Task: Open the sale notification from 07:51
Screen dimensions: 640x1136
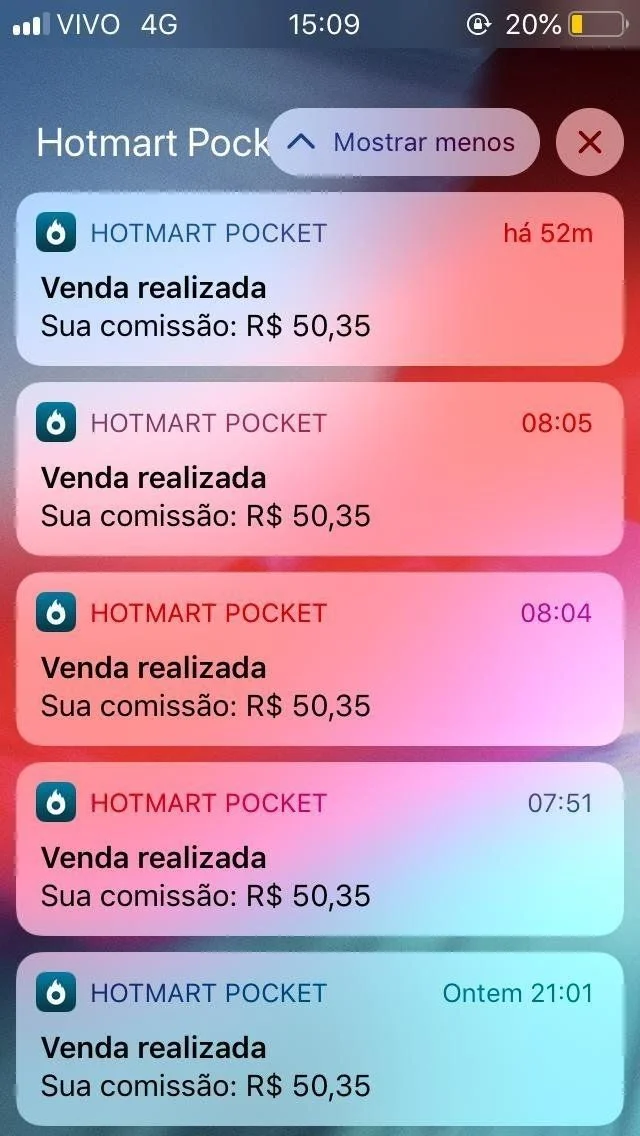Action: (320, 849)
